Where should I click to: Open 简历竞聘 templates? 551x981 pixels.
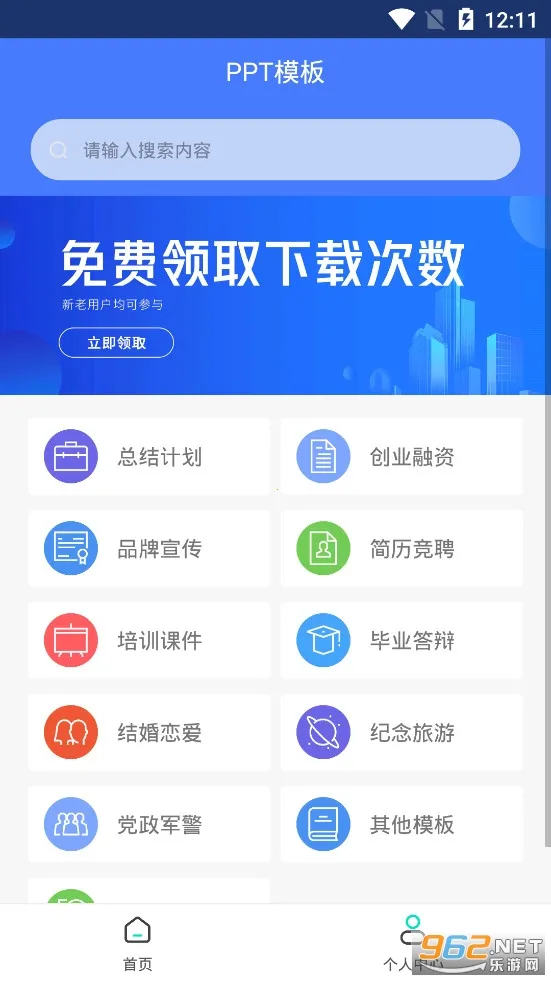click(x=402, y=549)
